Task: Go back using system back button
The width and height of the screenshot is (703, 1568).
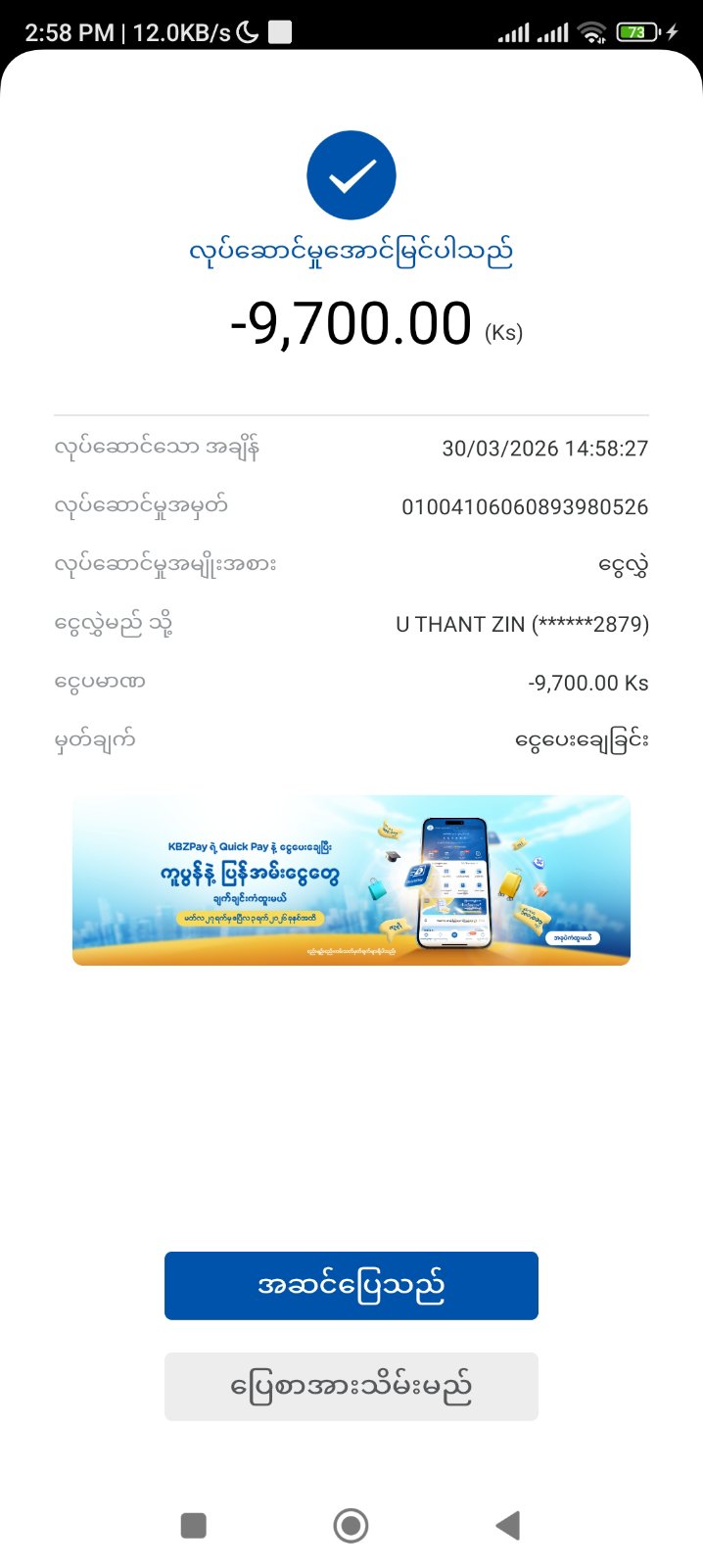Action: (507, 1525)
